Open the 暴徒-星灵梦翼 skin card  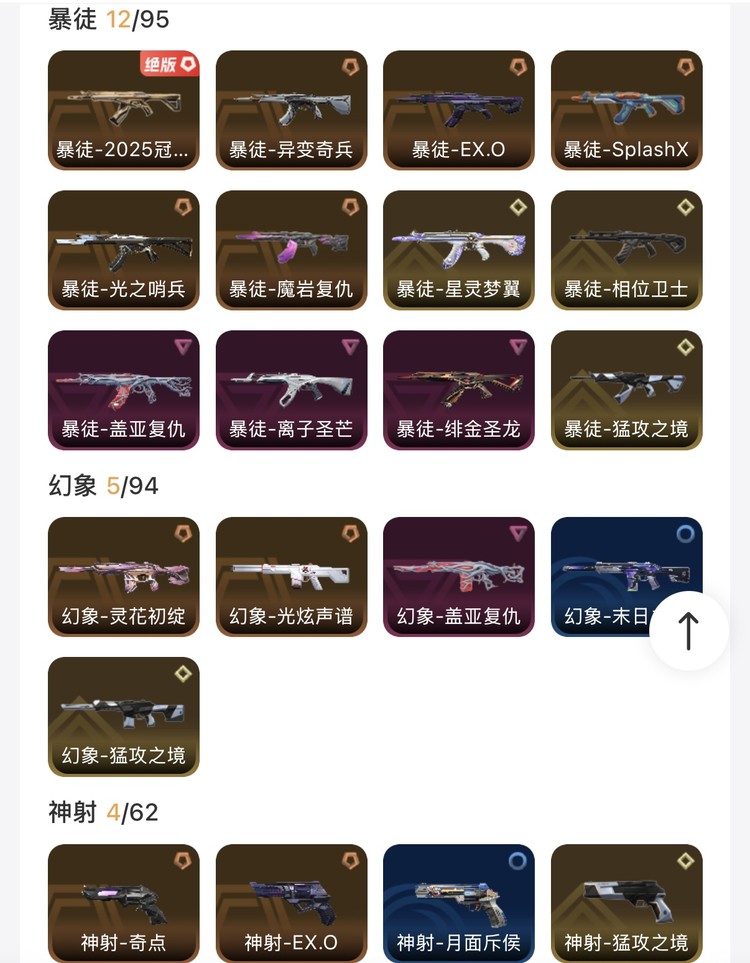click(458, 250)
